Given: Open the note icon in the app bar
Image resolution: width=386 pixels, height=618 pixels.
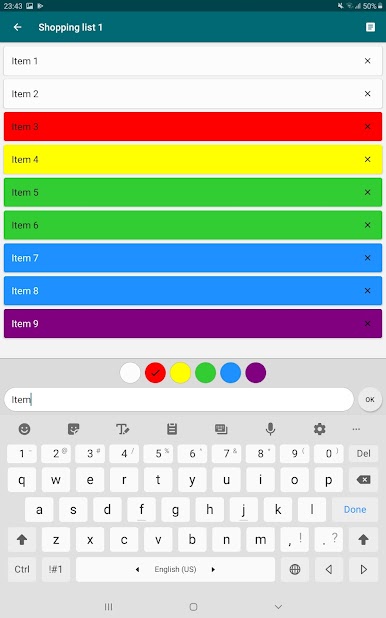Looking at the screenshot, I should point(370,27).
